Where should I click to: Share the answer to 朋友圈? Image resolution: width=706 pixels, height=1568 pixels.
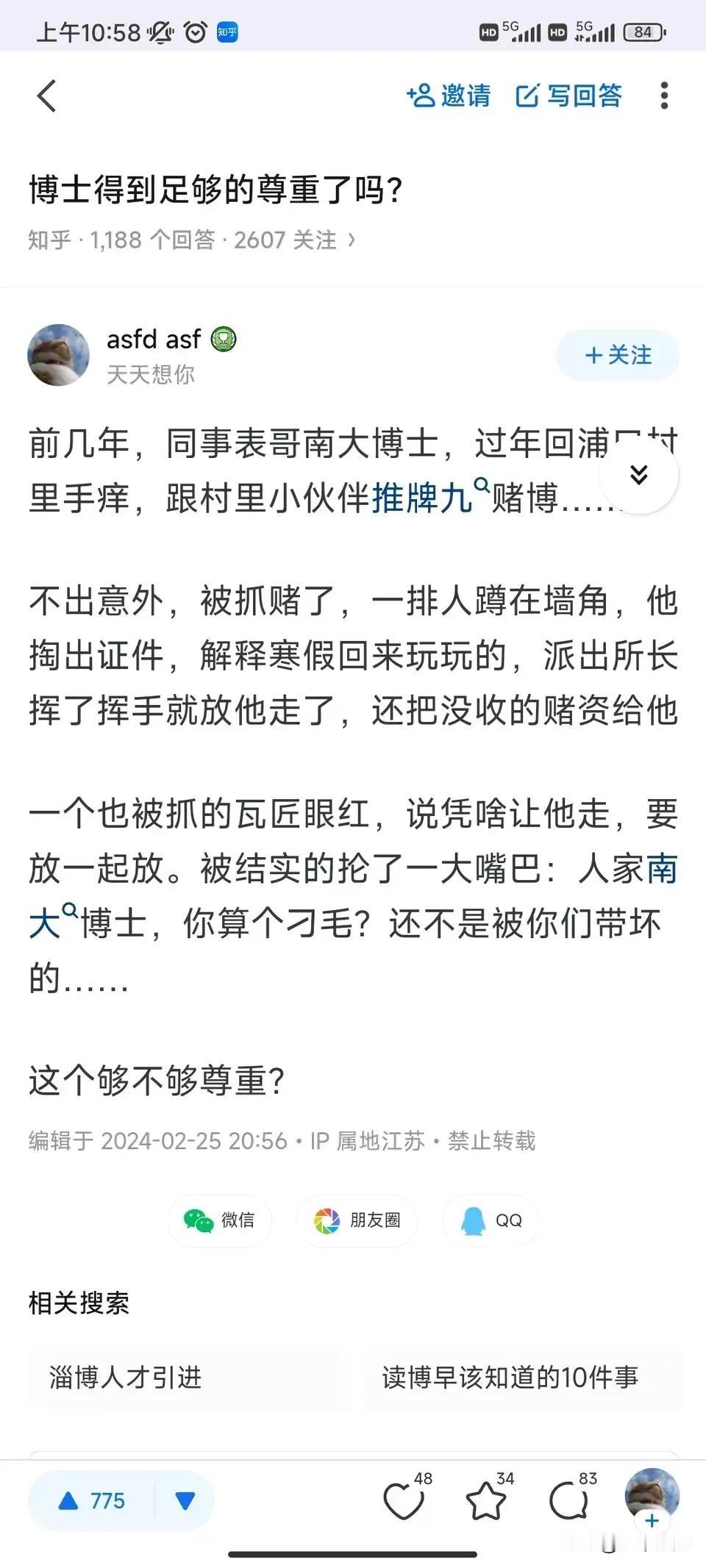tap(357, 1220)
